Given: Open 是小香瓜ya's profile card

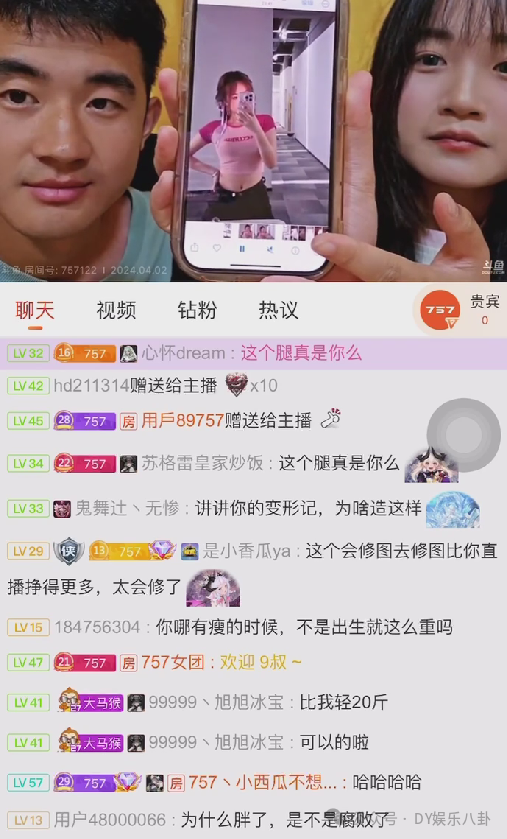Looking at the screenshot, I should click(247, 551).
